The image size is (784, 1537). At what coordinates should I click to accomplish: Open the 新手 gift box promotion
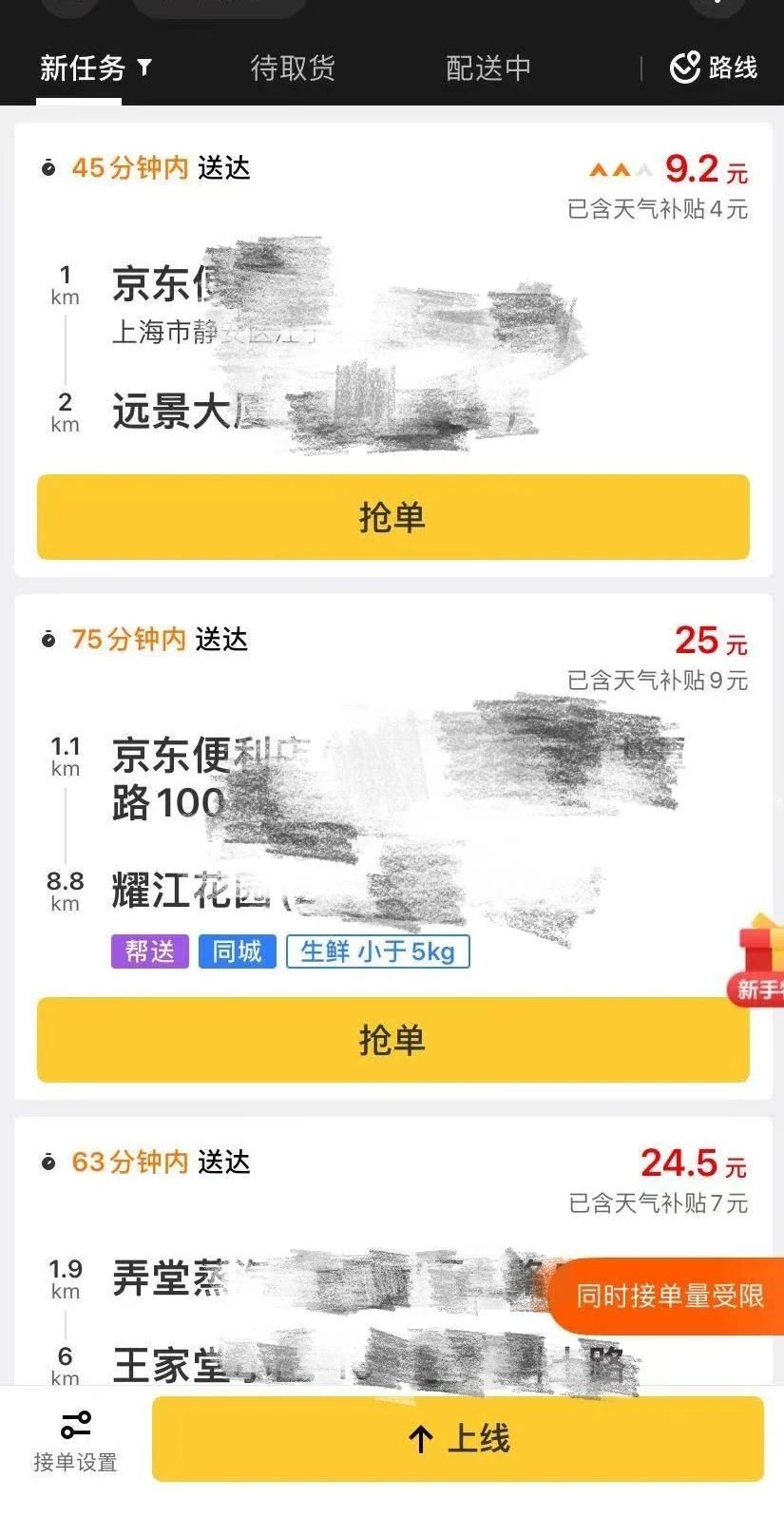coord(760,960)
